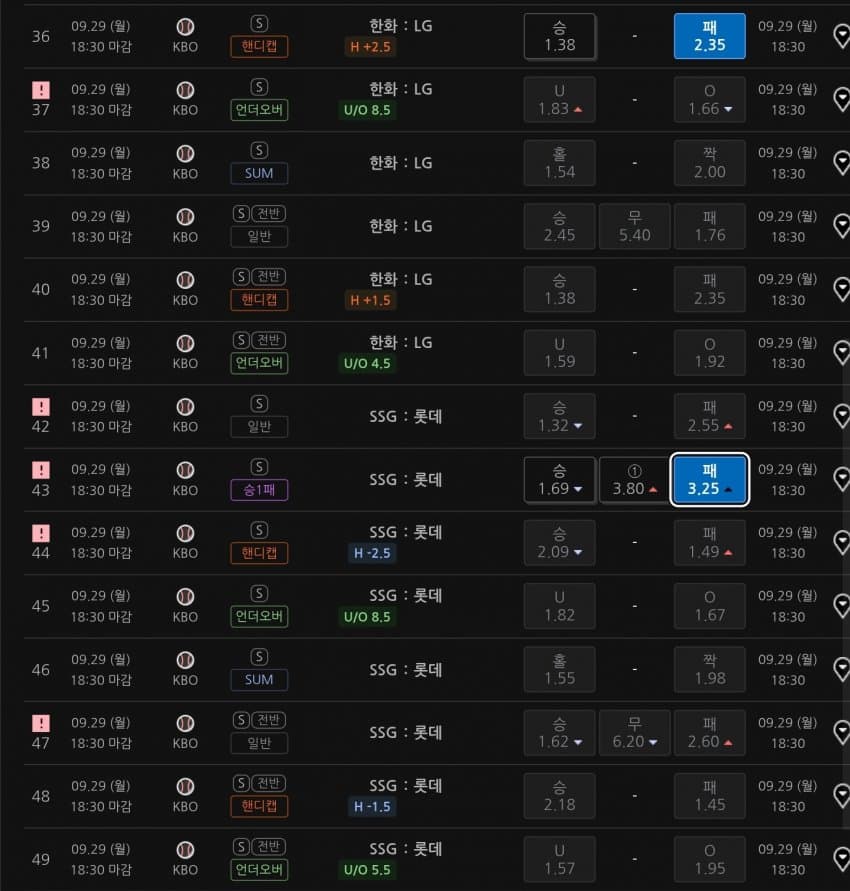Select 무 6.20 in row 47
Viewport: 850px width, 891px height.
tap(634, 732)
